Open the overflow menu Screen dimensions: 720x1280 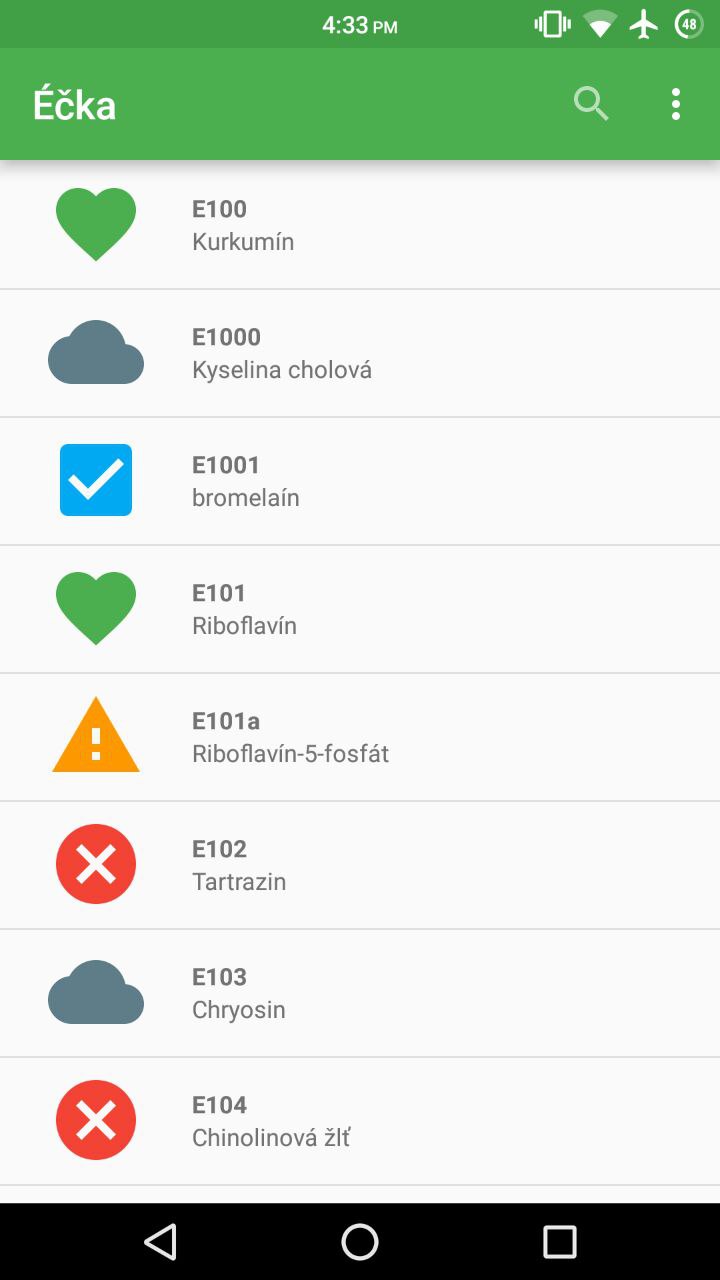676,104
